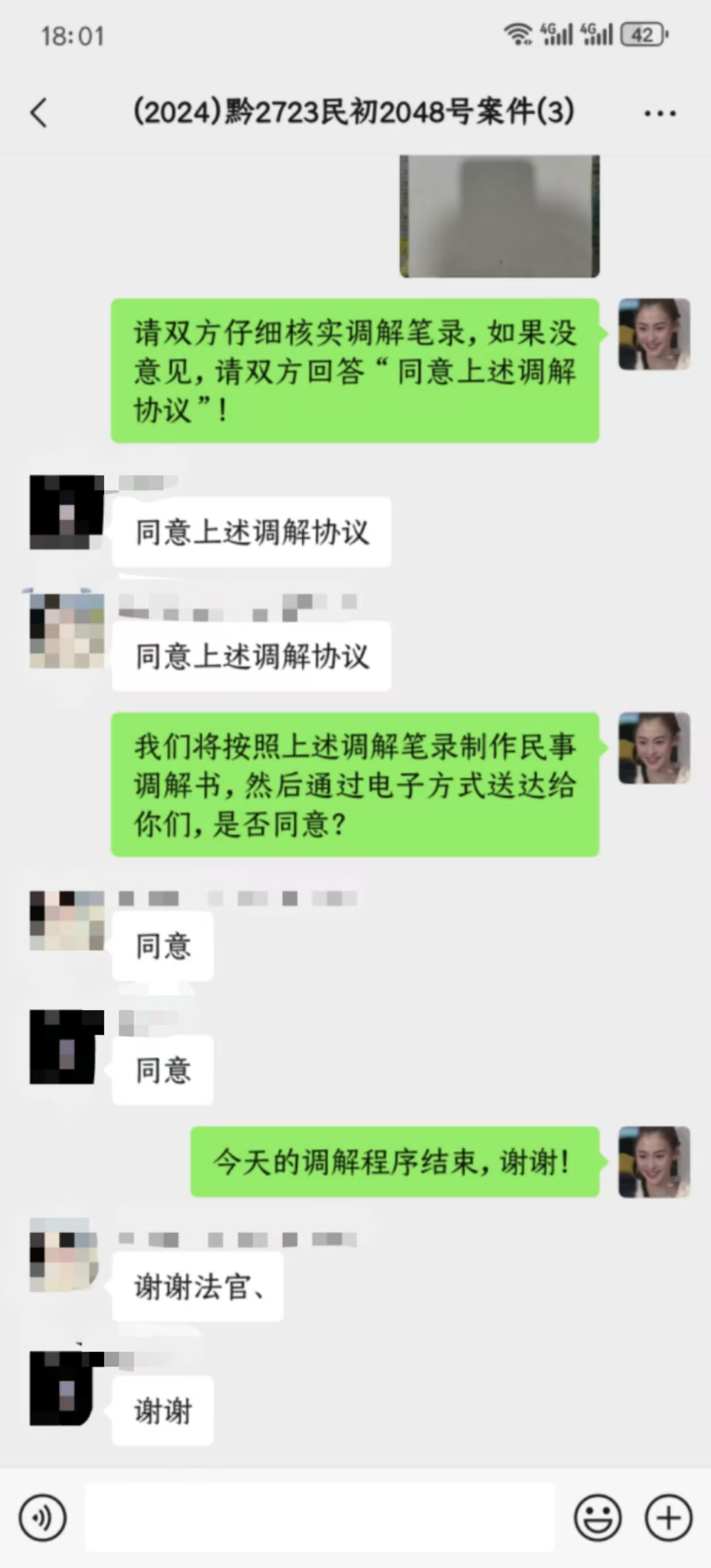Go back from the case group chat
711x1568 pixels.
coord(39,113)
